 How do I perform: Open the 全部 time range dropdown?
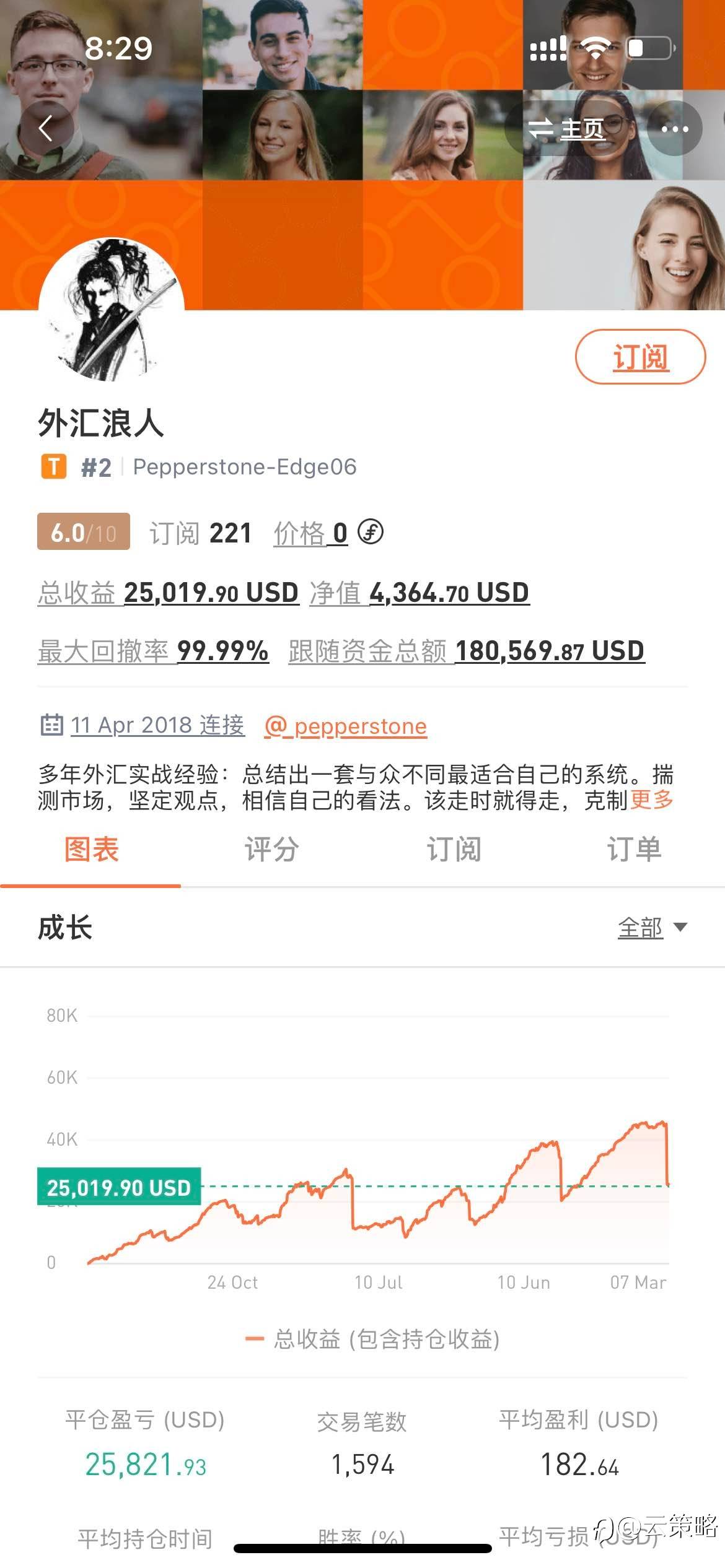pyautogui.click(x=652, y=928)
